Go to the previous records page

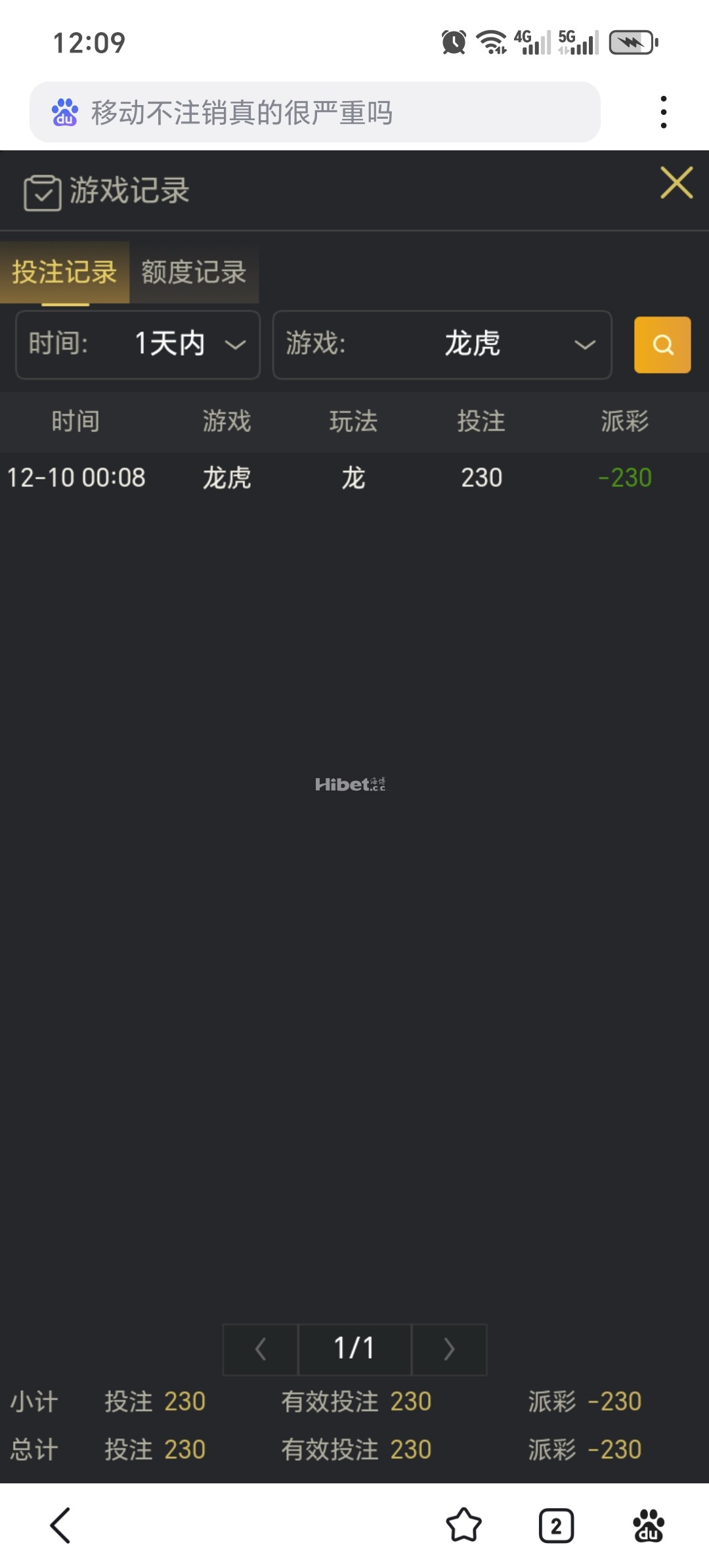[x=261, y=1349]
